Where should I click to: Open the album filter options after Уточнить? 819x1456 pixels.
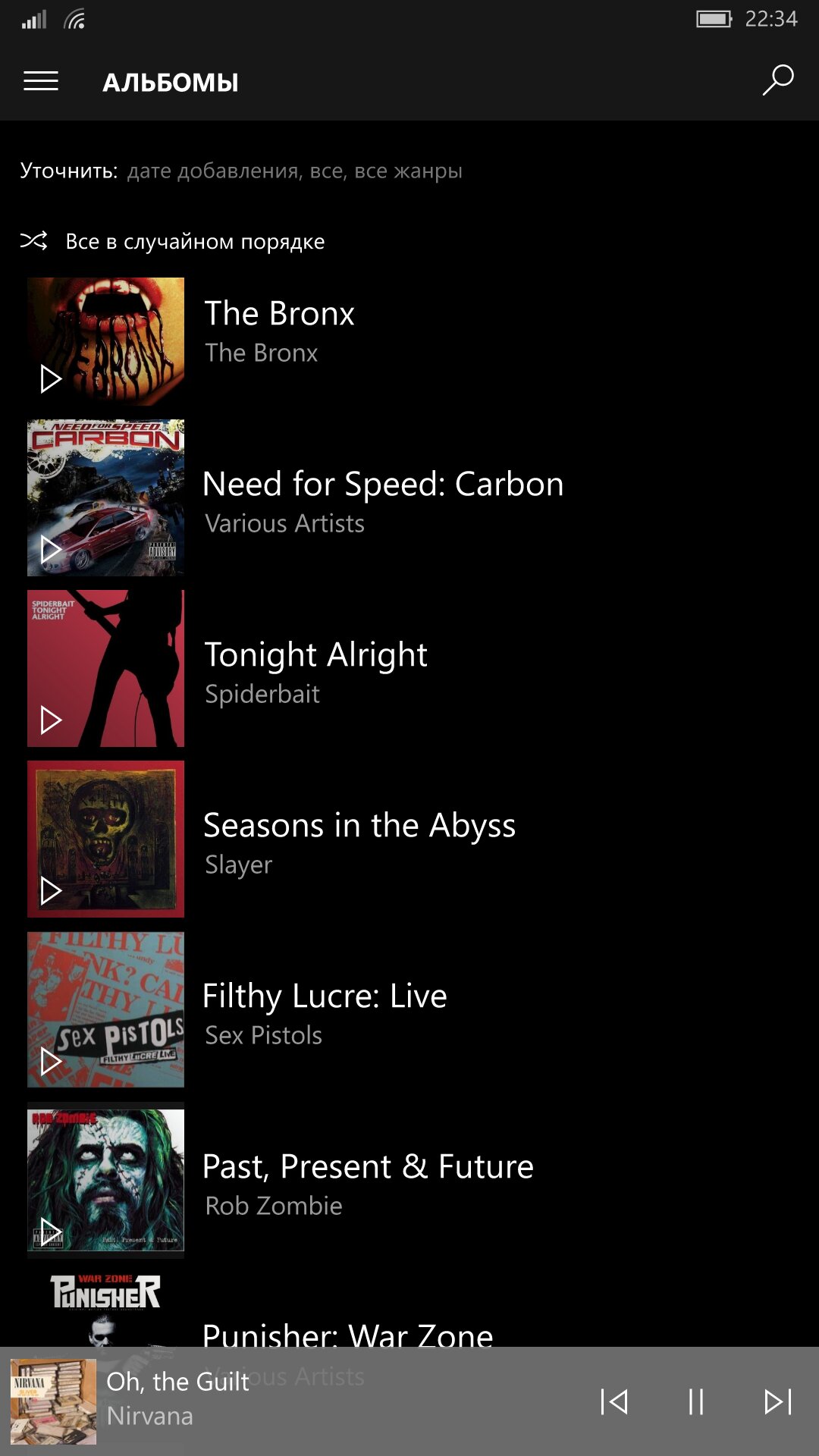tap(294, 171)
